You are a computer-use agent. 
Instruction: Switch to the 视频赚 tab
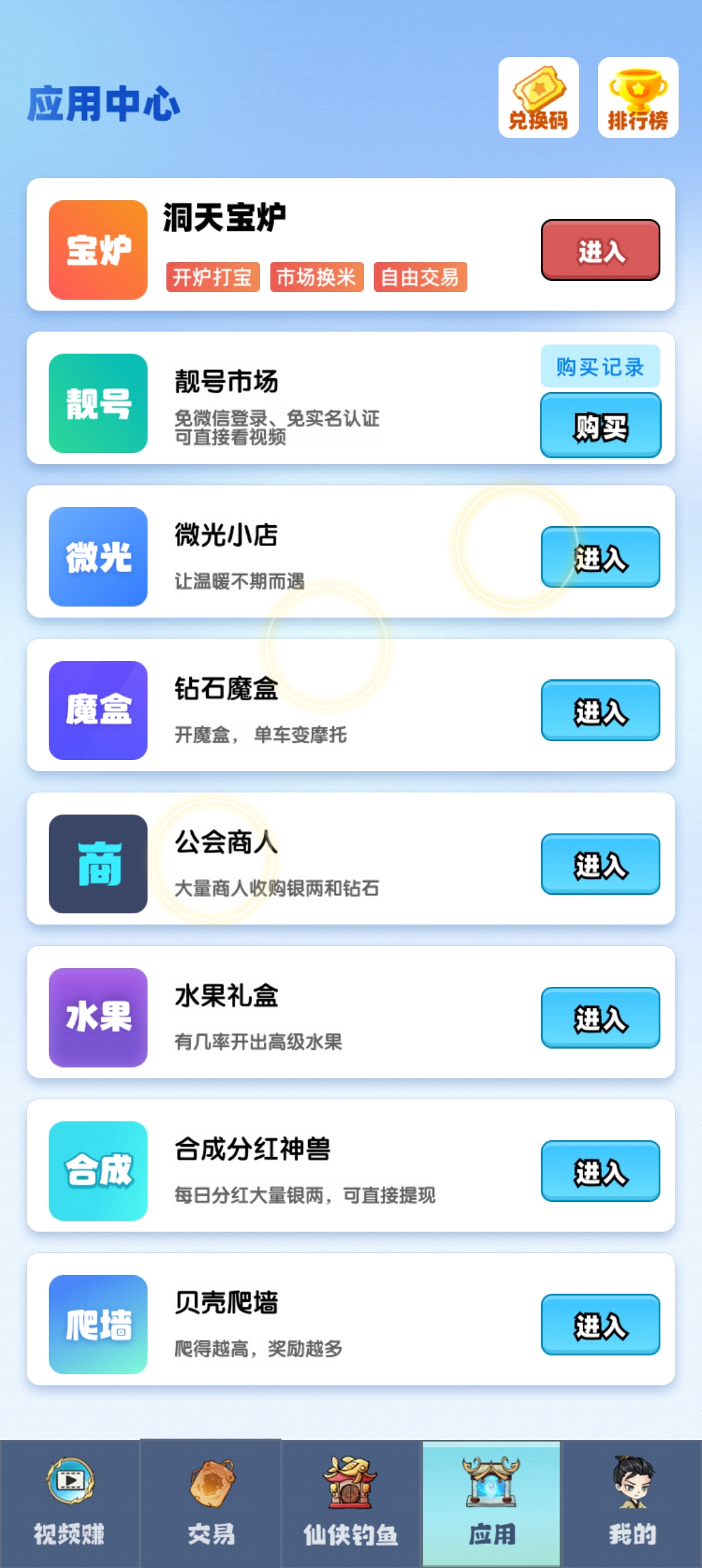coord(70,1508)
